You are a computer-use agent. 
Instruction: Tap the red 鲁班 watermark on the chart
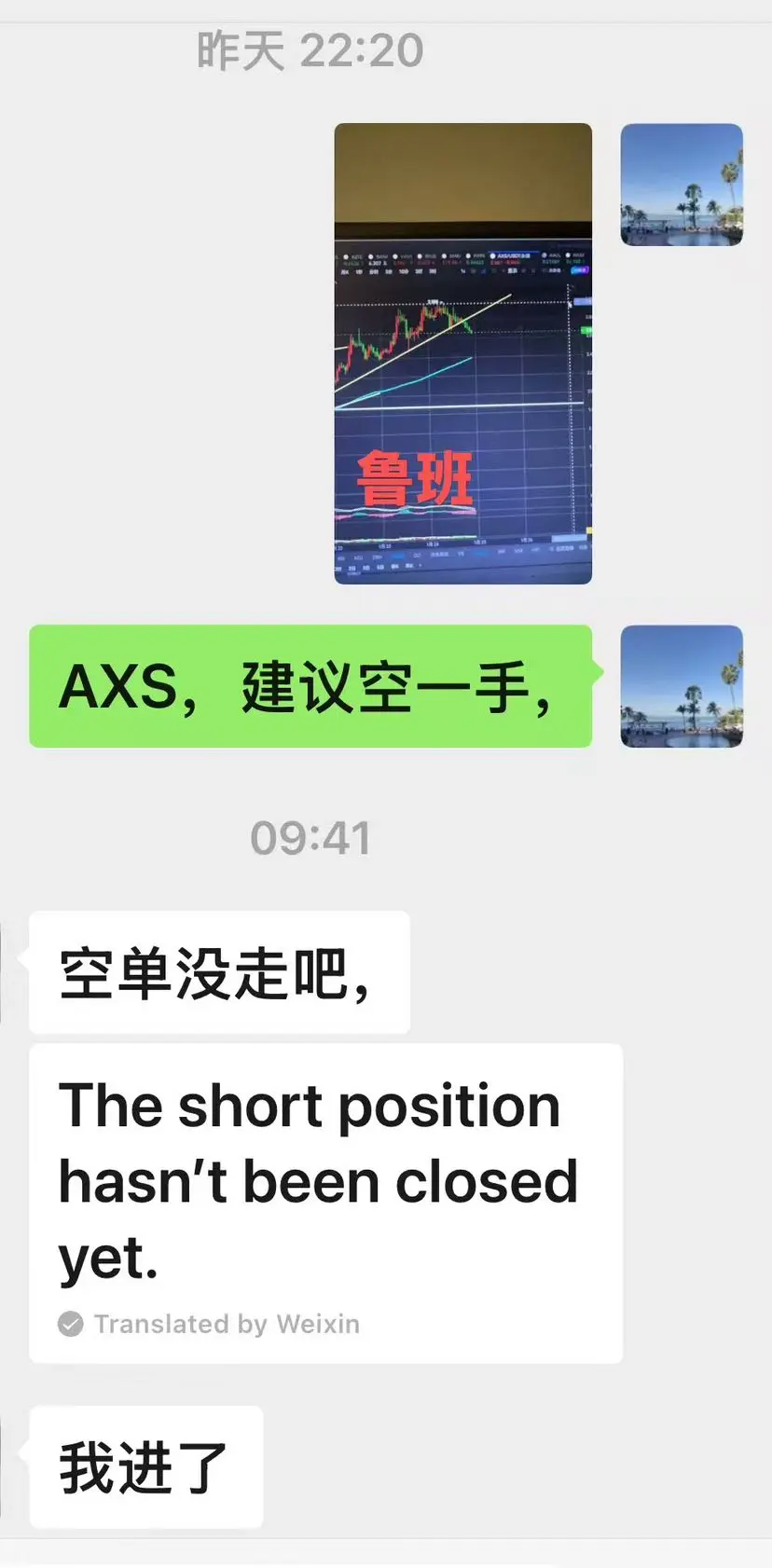pyautogui.click(x=415, y=477)
